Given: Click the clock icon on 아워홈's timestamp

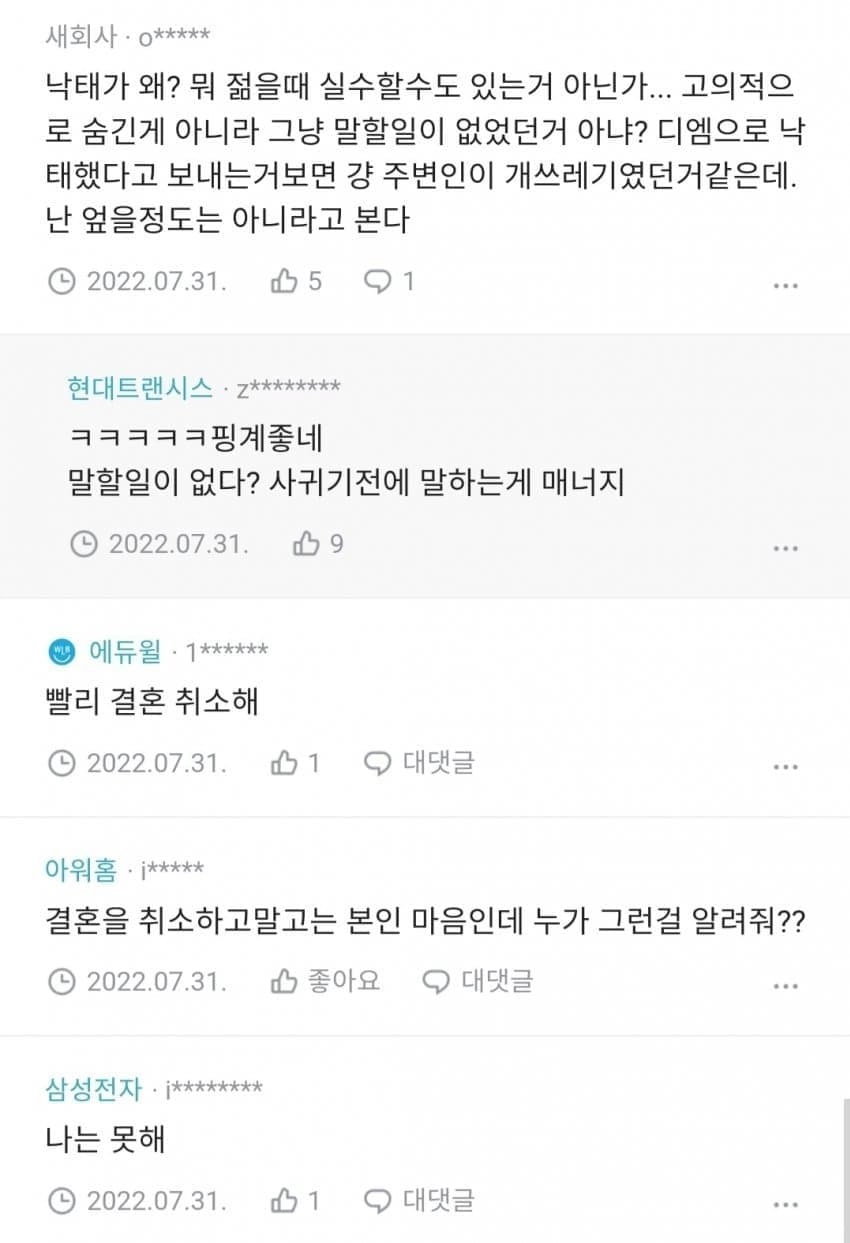Looking at the screenshot, I should pyautogui.click(x=63, y=981).
